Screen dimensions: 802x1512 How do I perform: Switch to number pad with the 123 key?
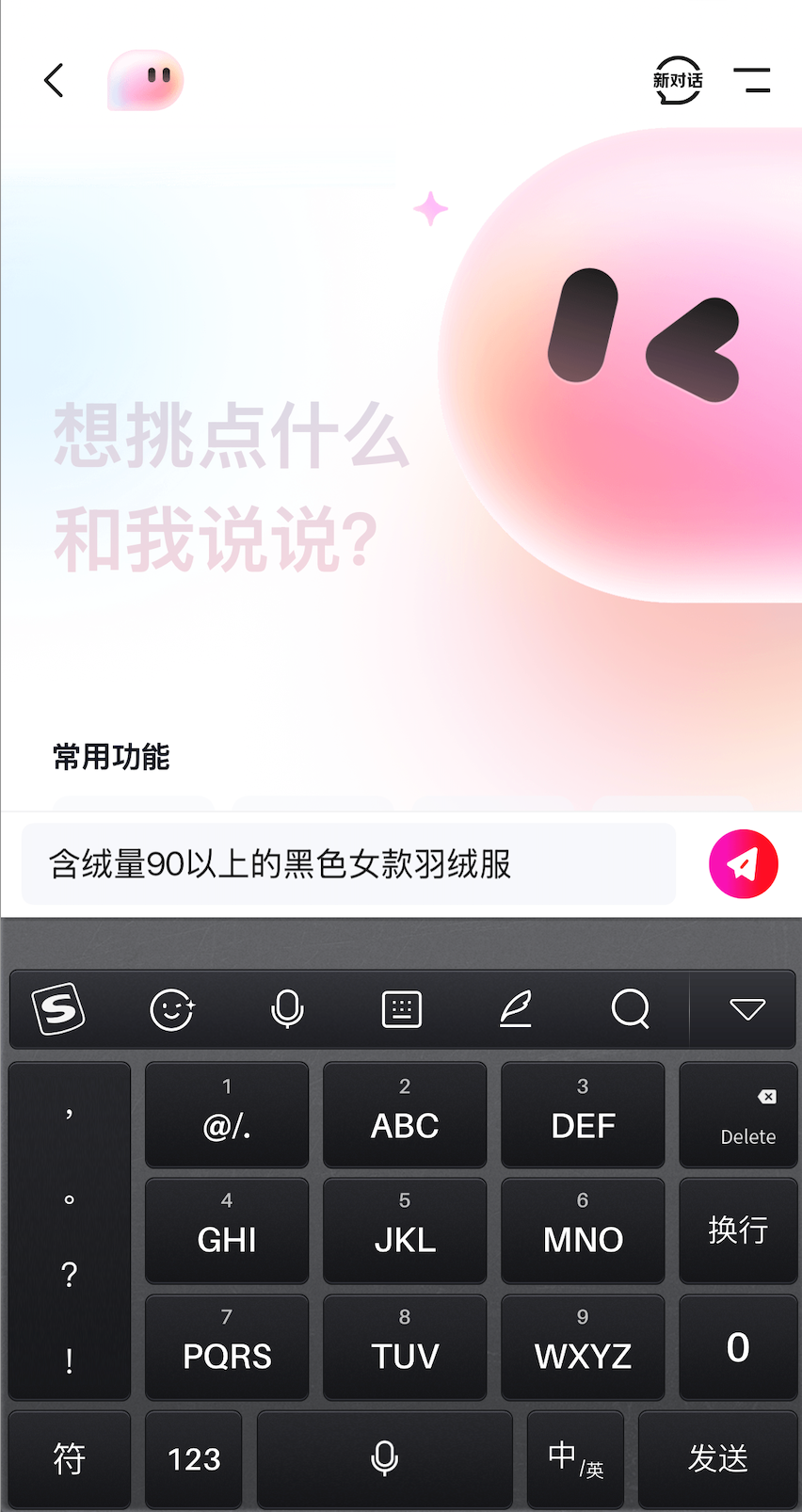[x=192, y=1458]
